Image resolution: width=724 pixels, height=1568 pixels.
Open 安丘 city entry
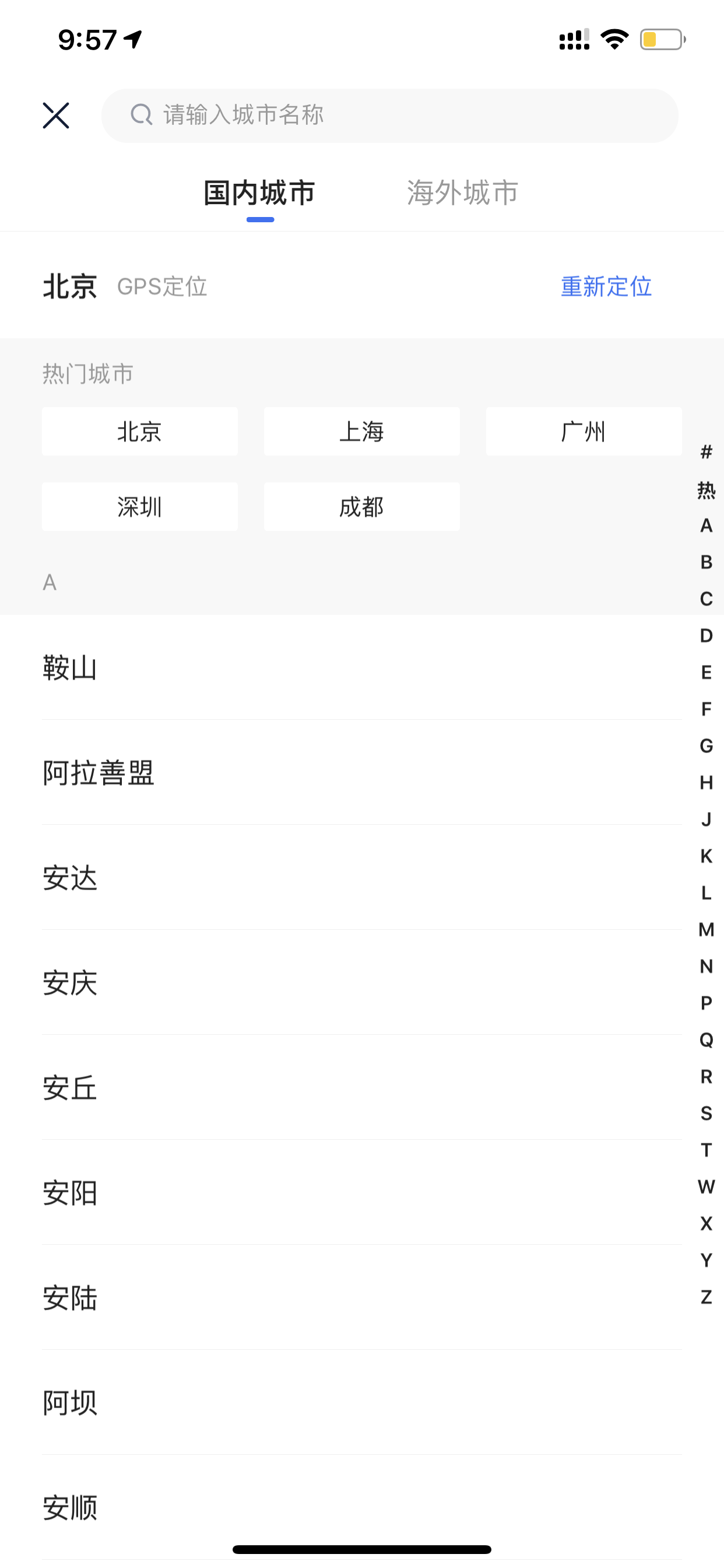361,1088
